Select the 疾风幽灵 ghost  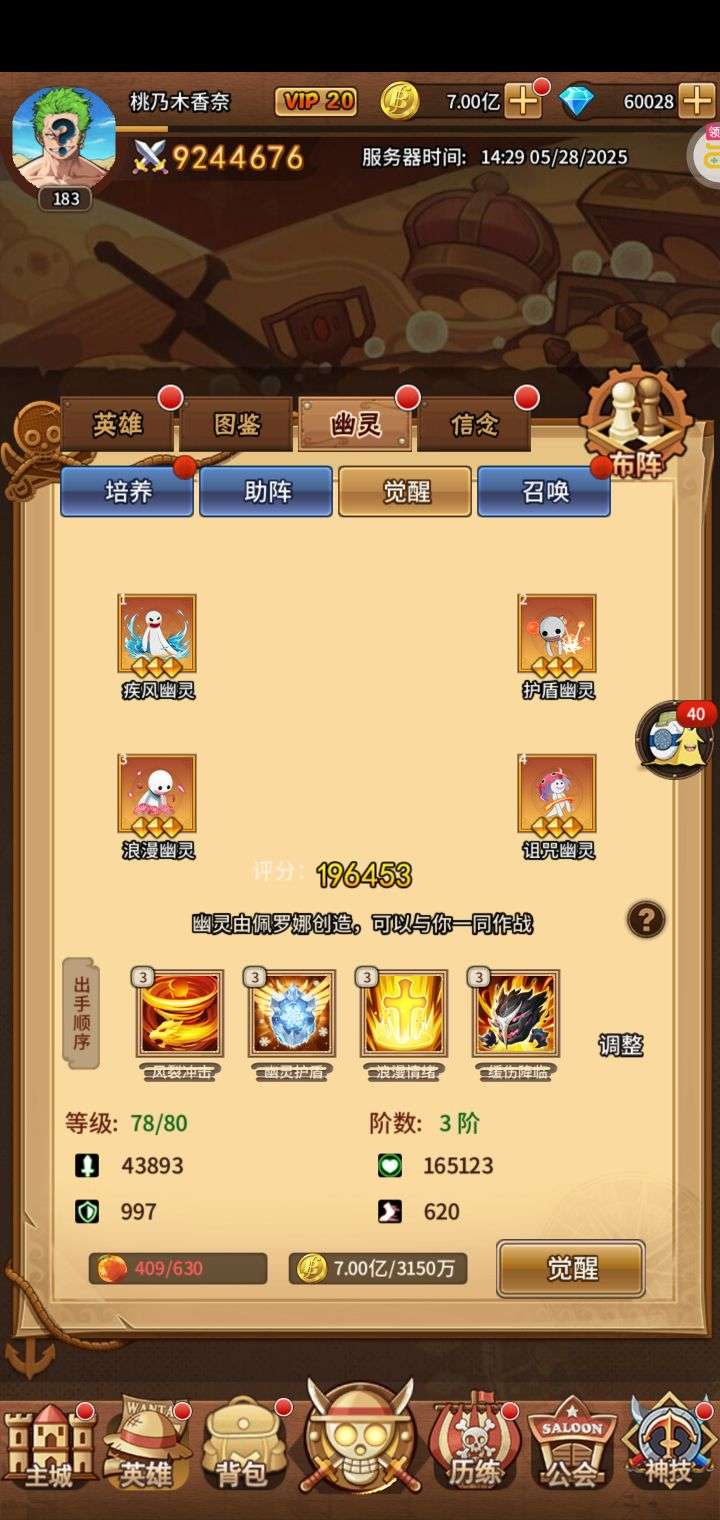(157, 645)
